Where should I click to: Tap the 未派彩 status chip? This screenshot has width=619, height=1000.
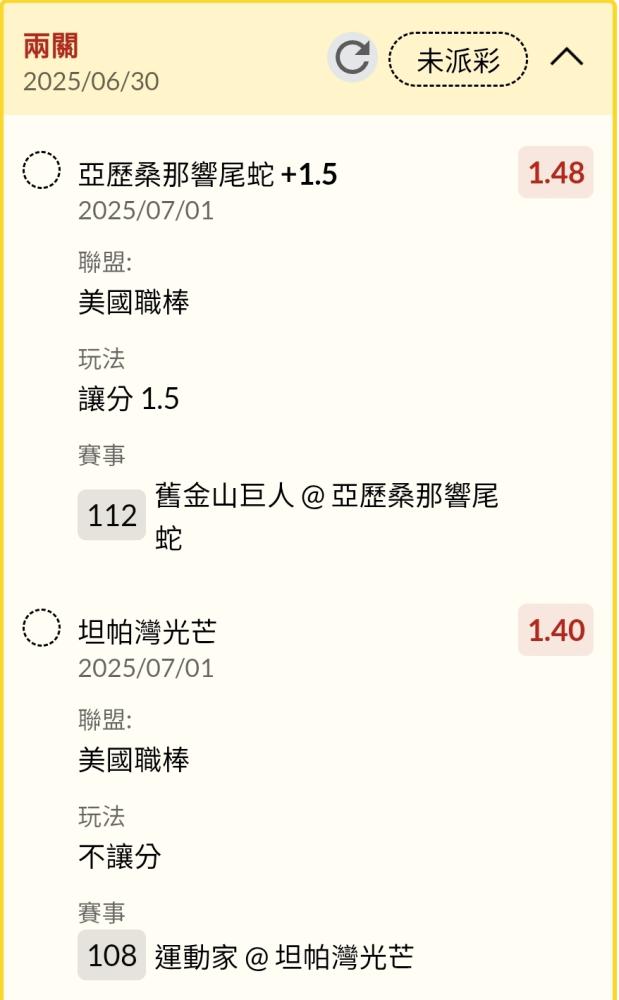458,59
